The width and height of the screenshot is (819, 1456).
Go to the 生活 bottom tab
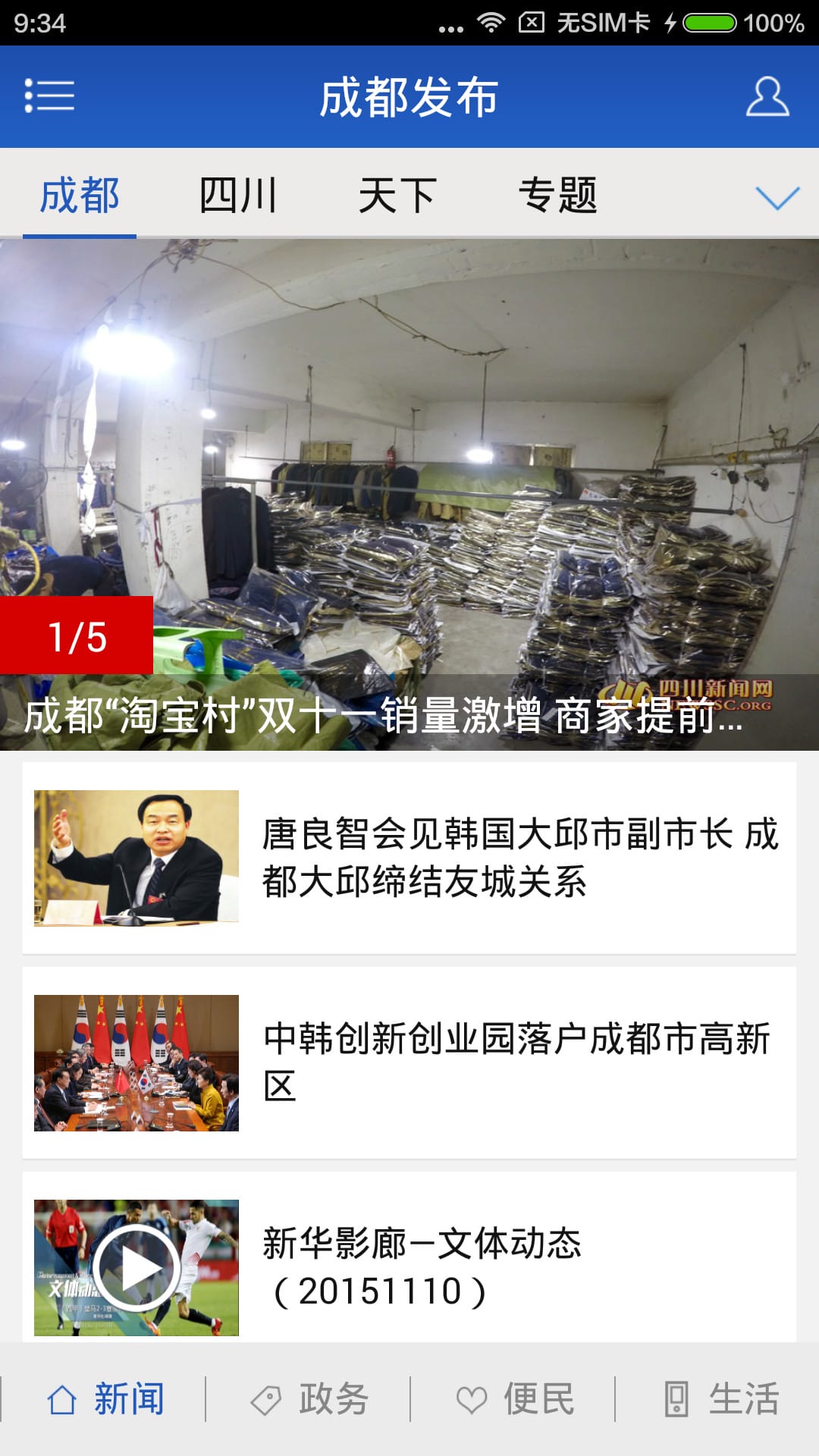720,1399
